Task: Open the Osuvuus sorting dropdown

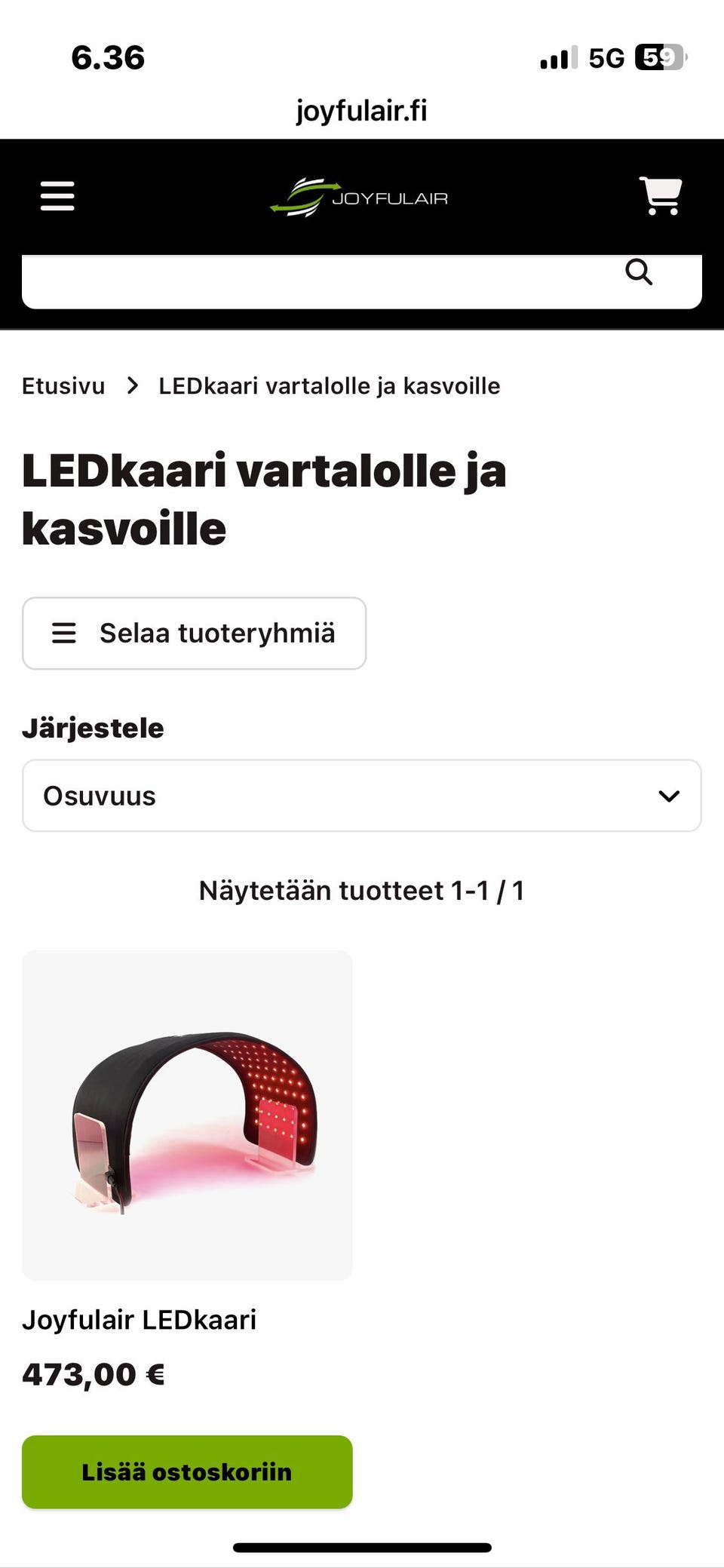Action: [x=362, y=796]
